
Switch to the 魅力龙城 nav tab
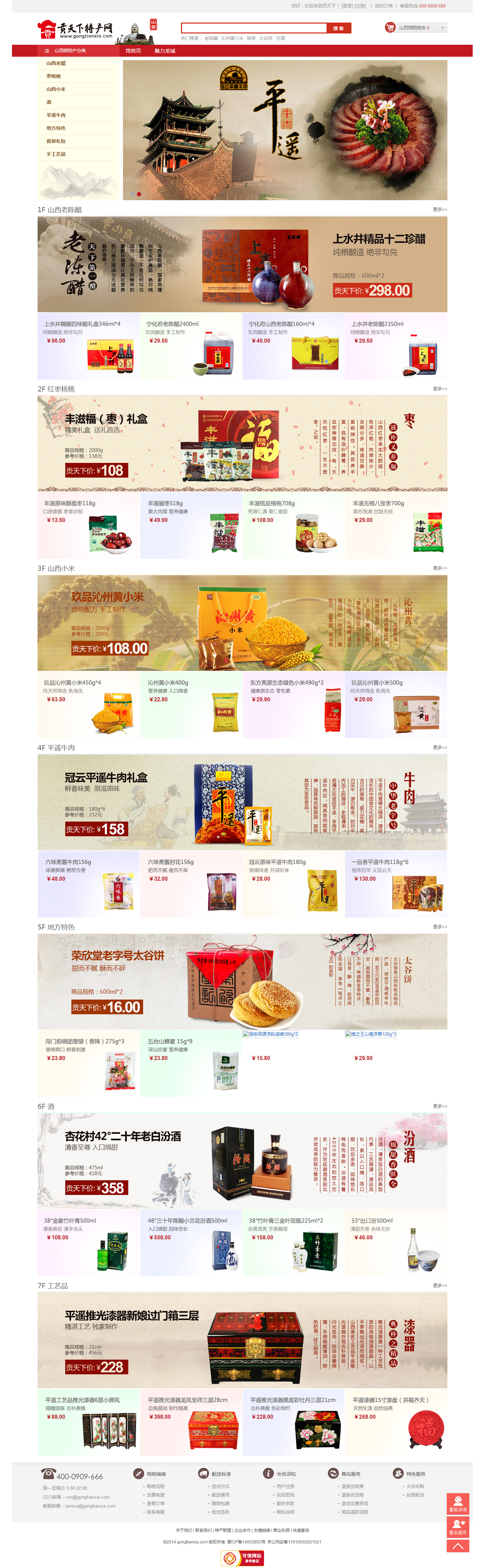point(165,51)
